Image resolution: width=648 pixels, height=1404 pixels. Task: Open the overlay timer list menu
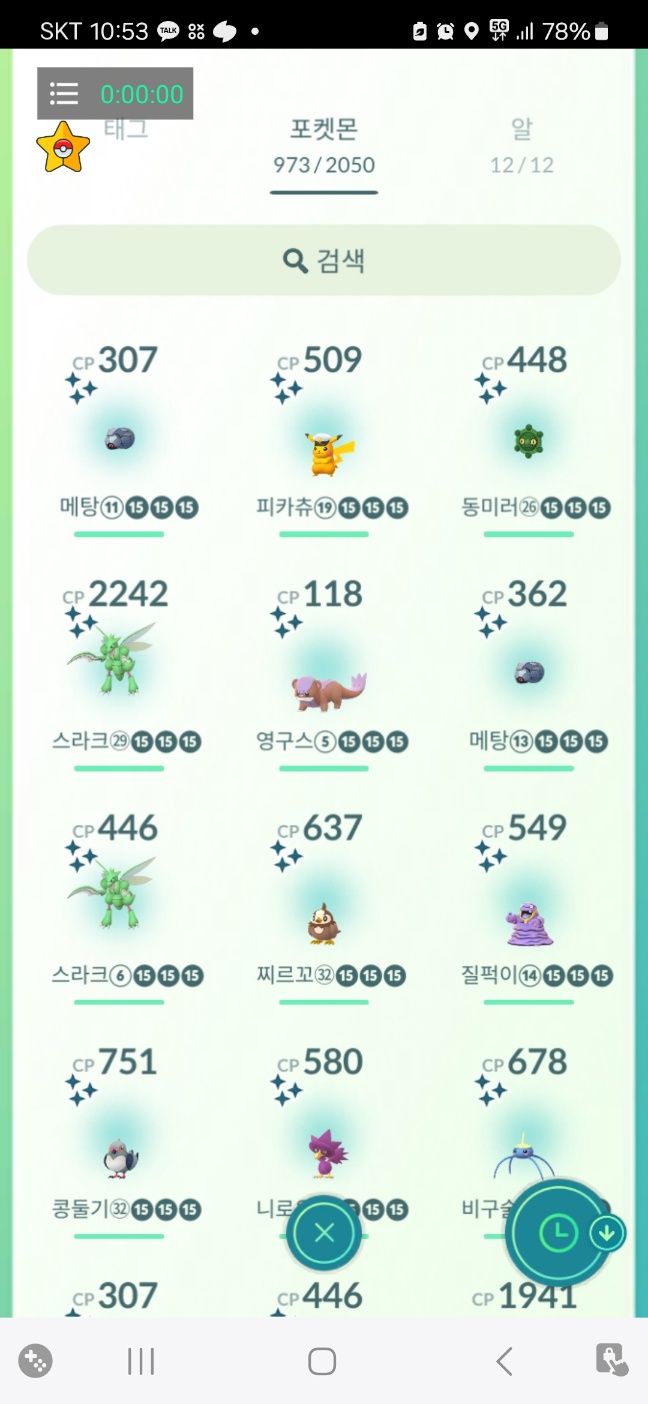[64, 94]
